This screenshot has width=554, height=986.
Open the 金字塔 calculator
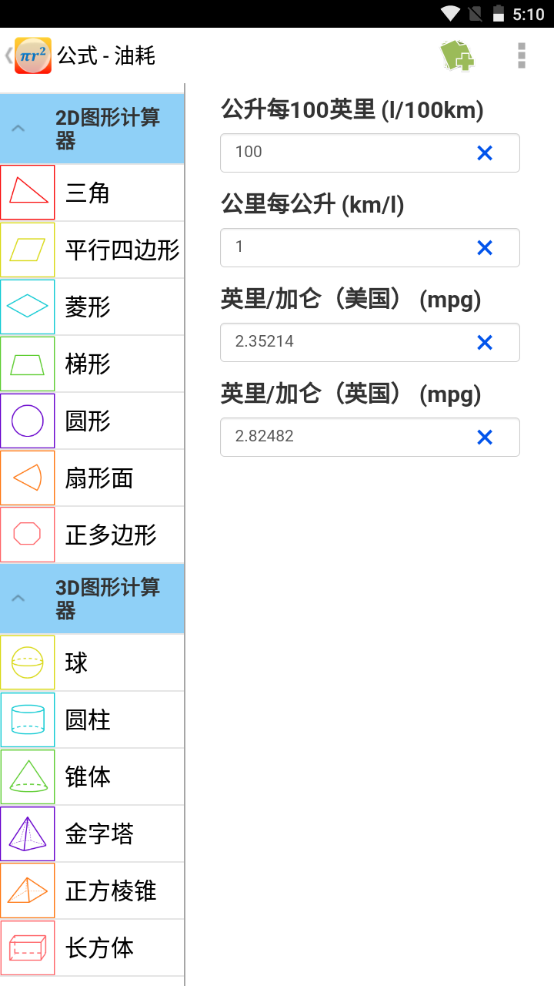point(92,834)
